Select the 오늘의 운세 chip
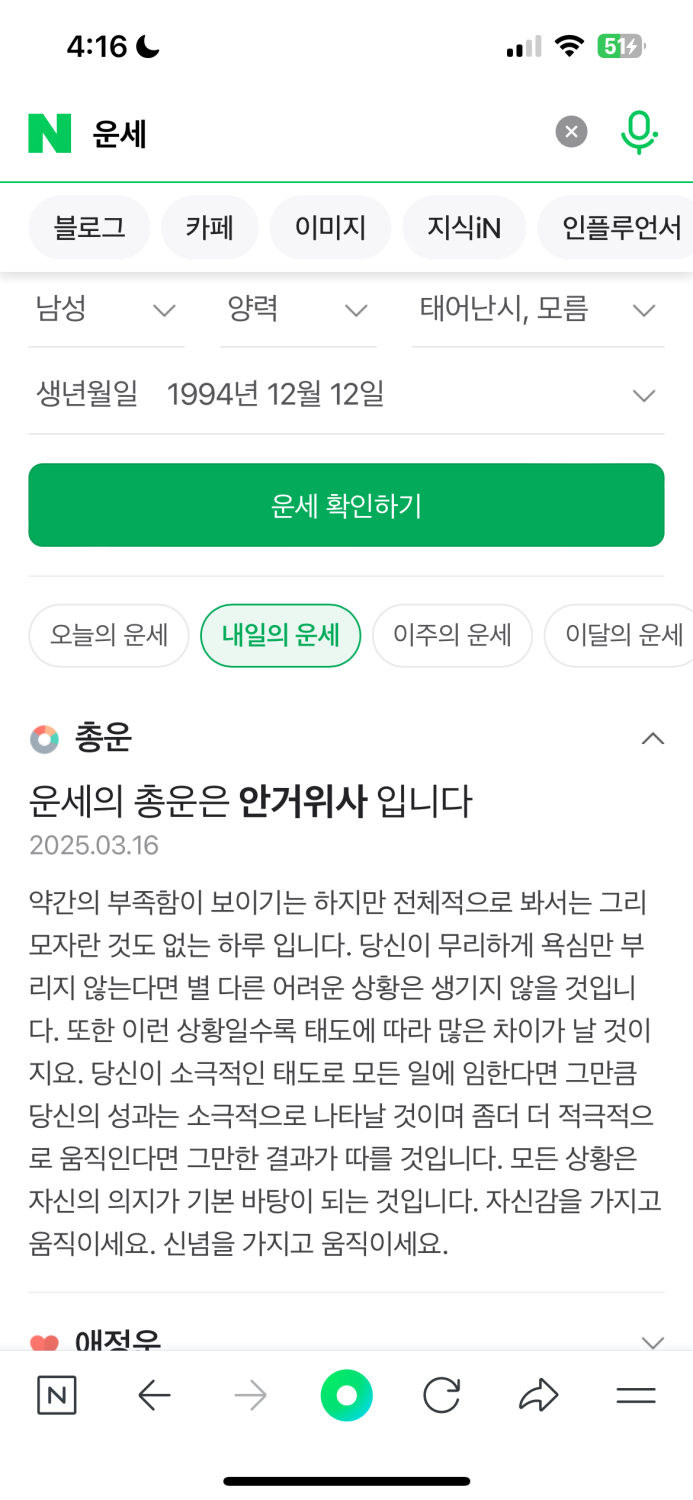Screen dimensions: 693x1500 coord(109,635)
